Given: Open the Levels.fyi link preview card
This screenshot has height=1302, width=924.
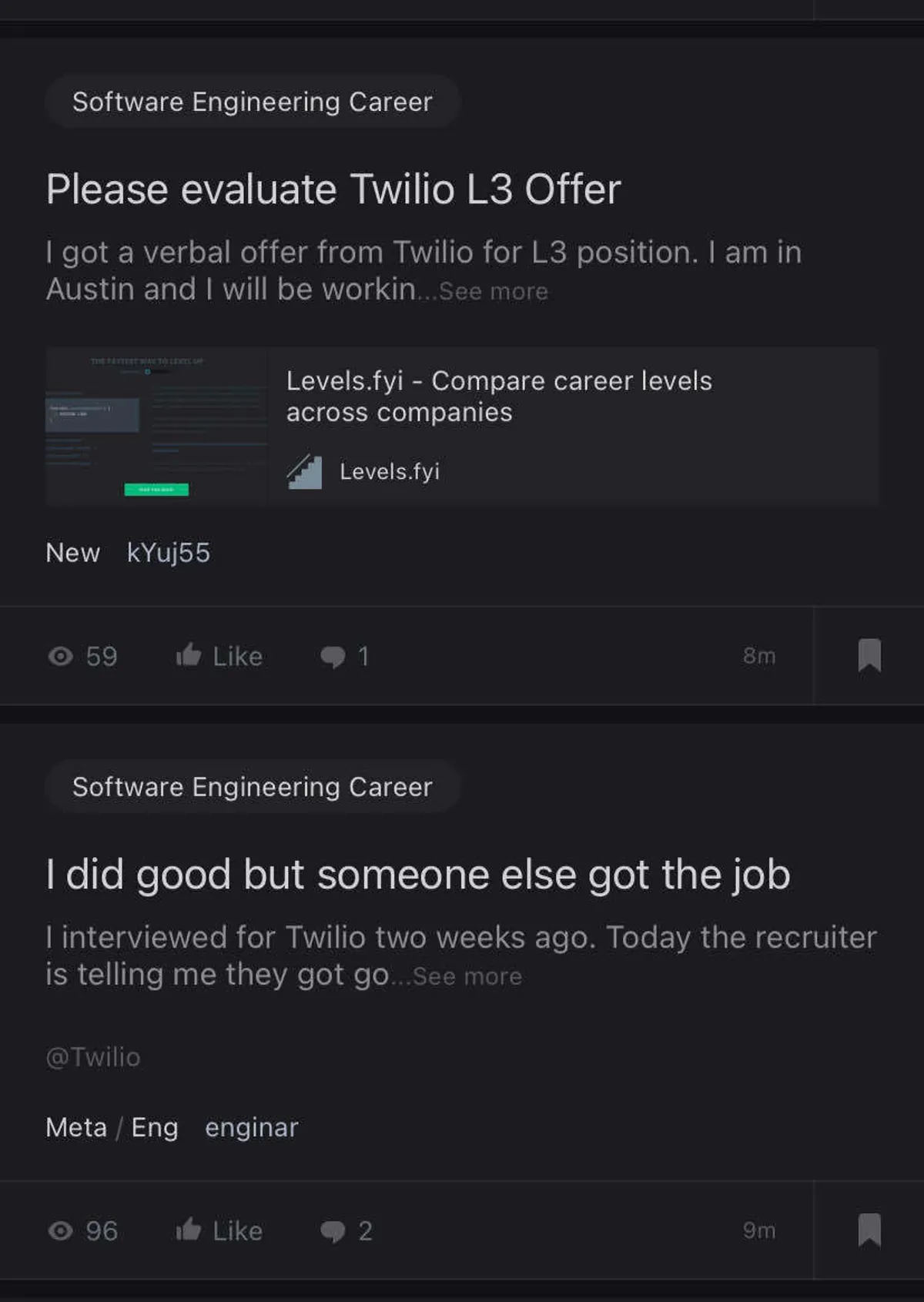Looking at the screenshot, I should tap(462, 426).
